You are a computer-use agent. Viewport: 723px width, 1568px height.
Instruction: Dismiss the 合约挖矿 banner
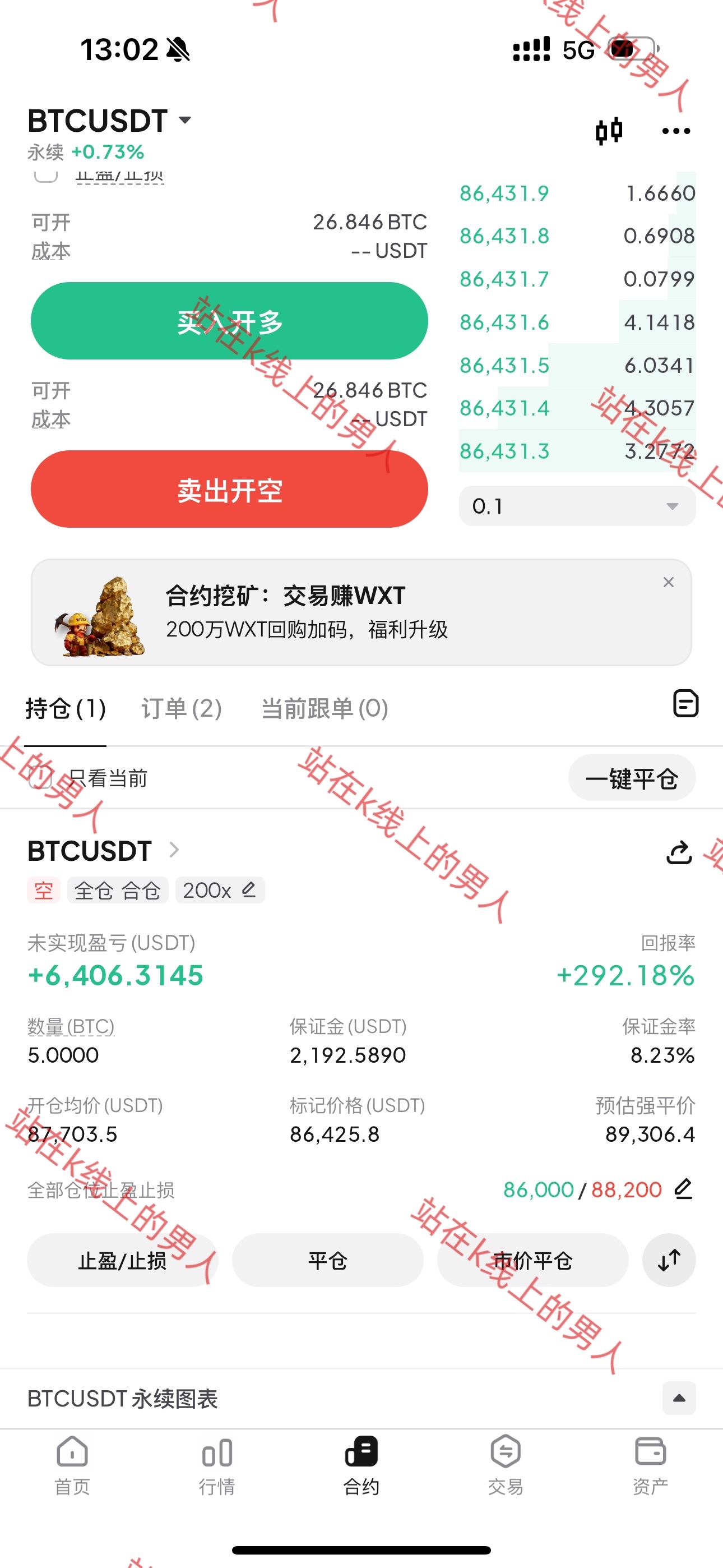[668, 583]
